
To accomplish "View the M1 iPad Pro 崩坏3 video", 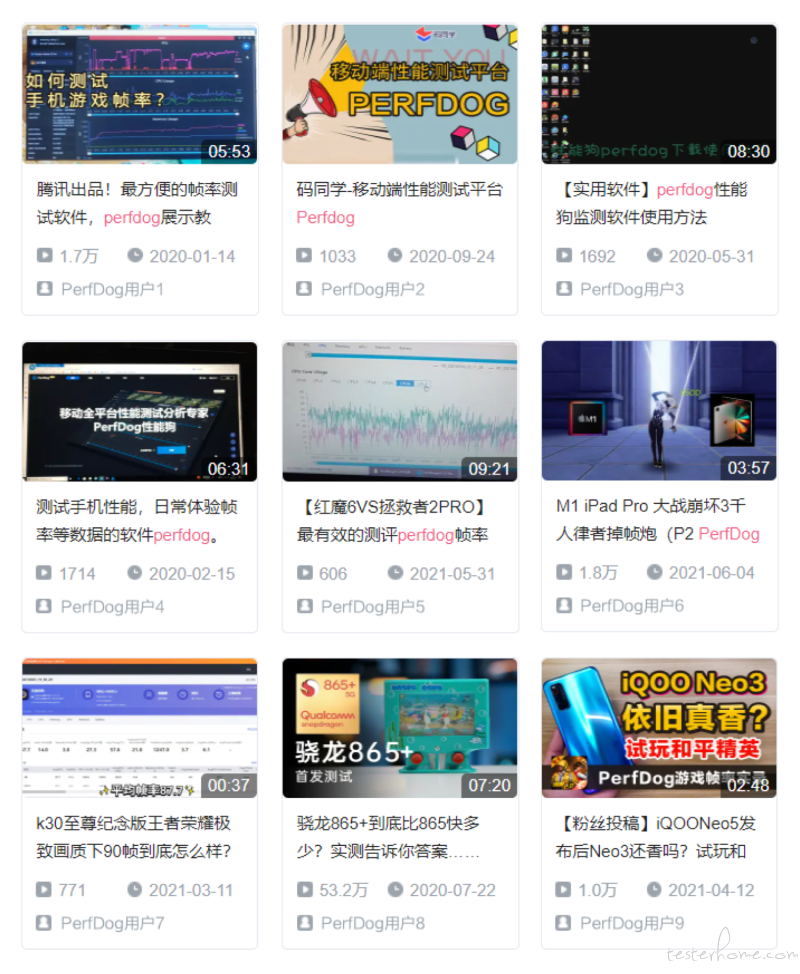I will tap(659, 411).
